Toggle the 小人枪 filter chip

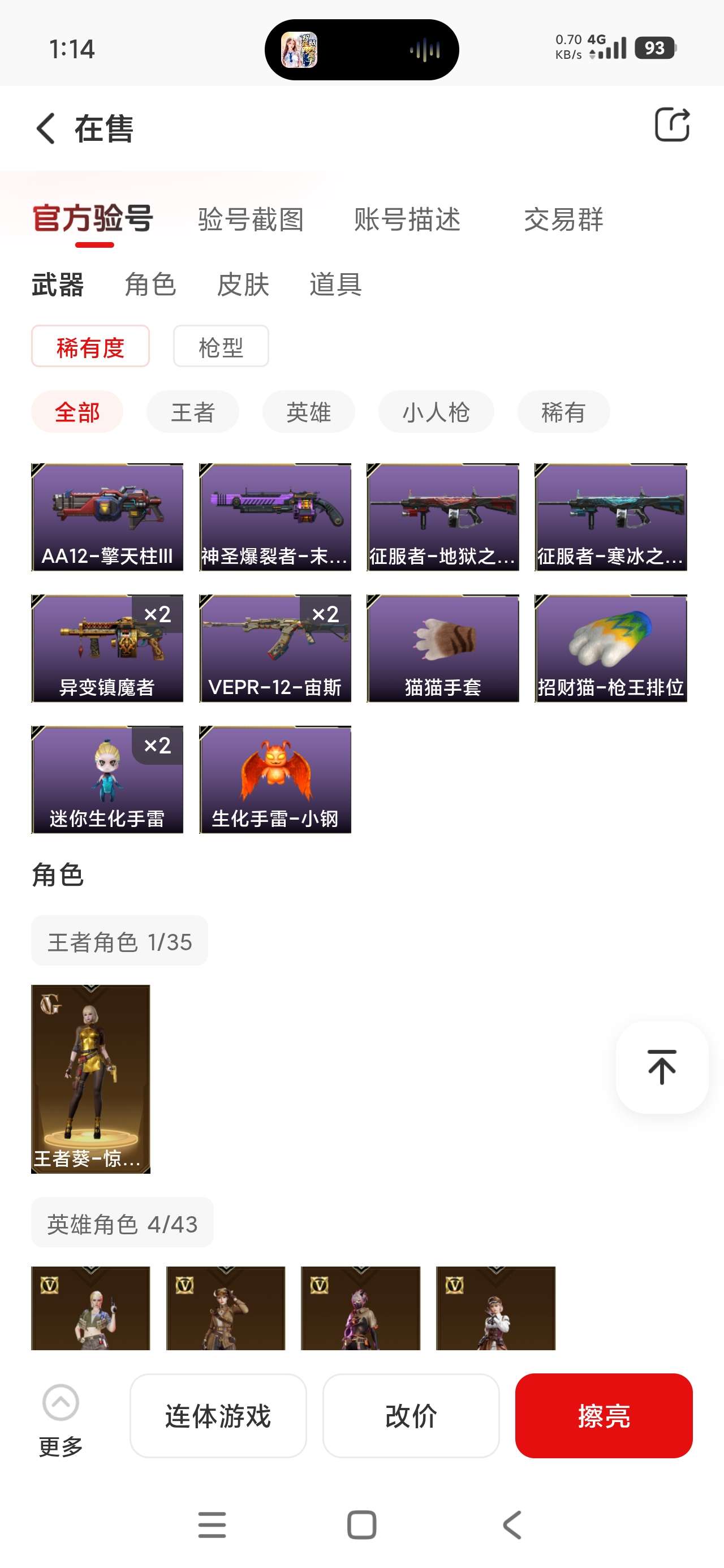437,411
